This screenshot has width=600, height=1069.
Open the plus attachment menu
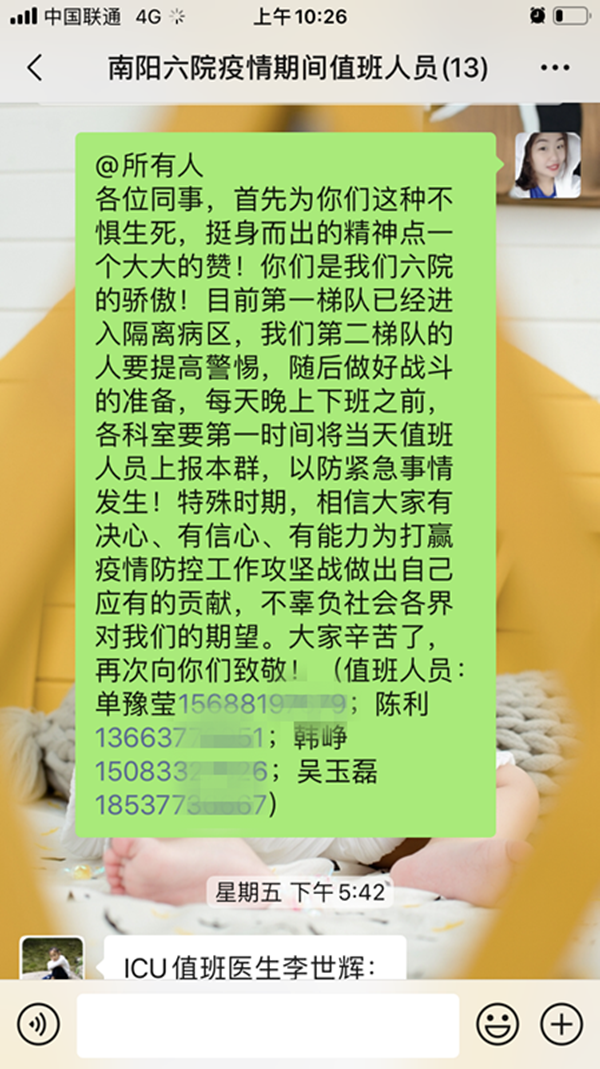(x=561, y=1024)
